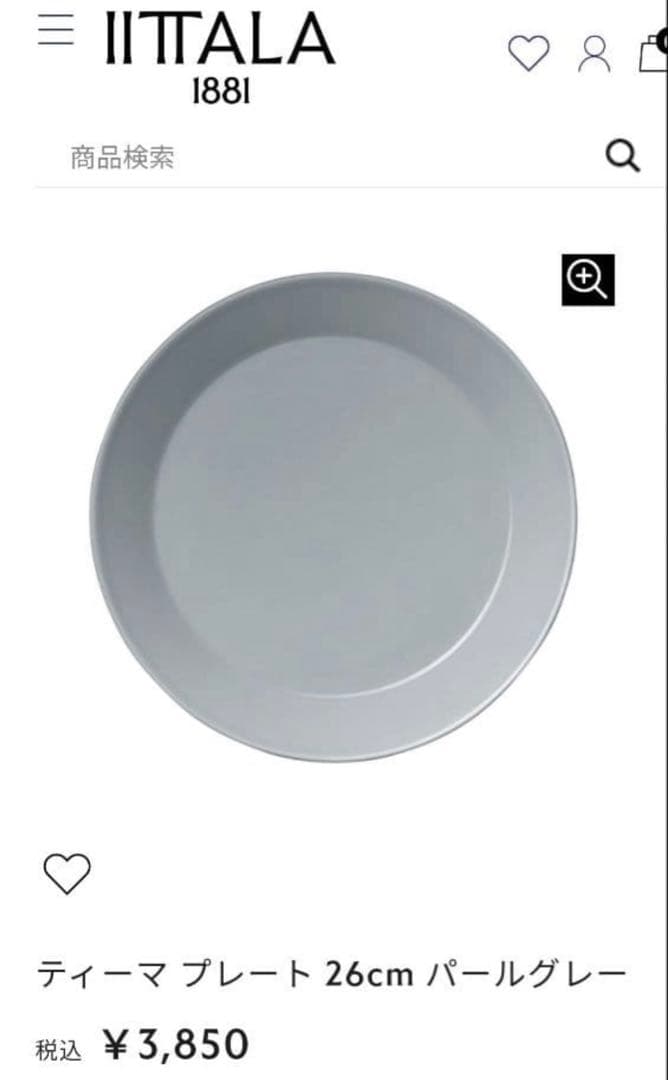Open the gray plate product photo

point(333,517)
